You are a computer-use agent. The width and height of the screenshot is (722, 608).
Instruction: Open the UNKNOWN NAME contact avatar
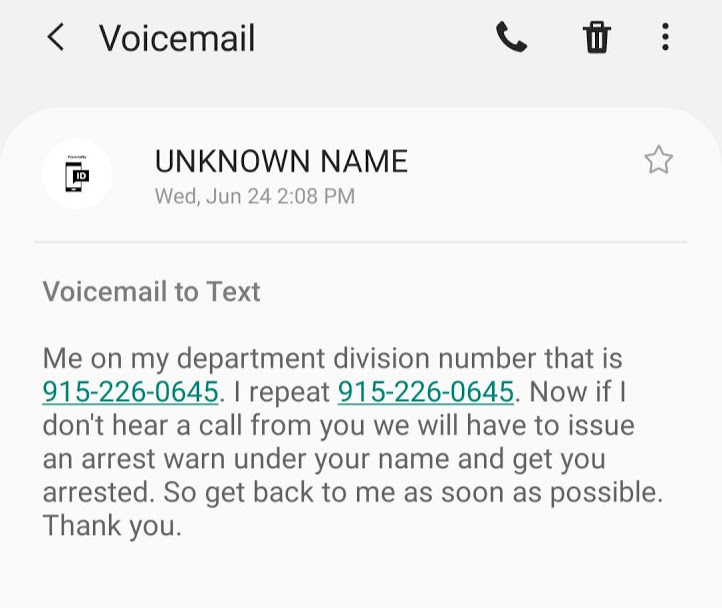[77, 174]
